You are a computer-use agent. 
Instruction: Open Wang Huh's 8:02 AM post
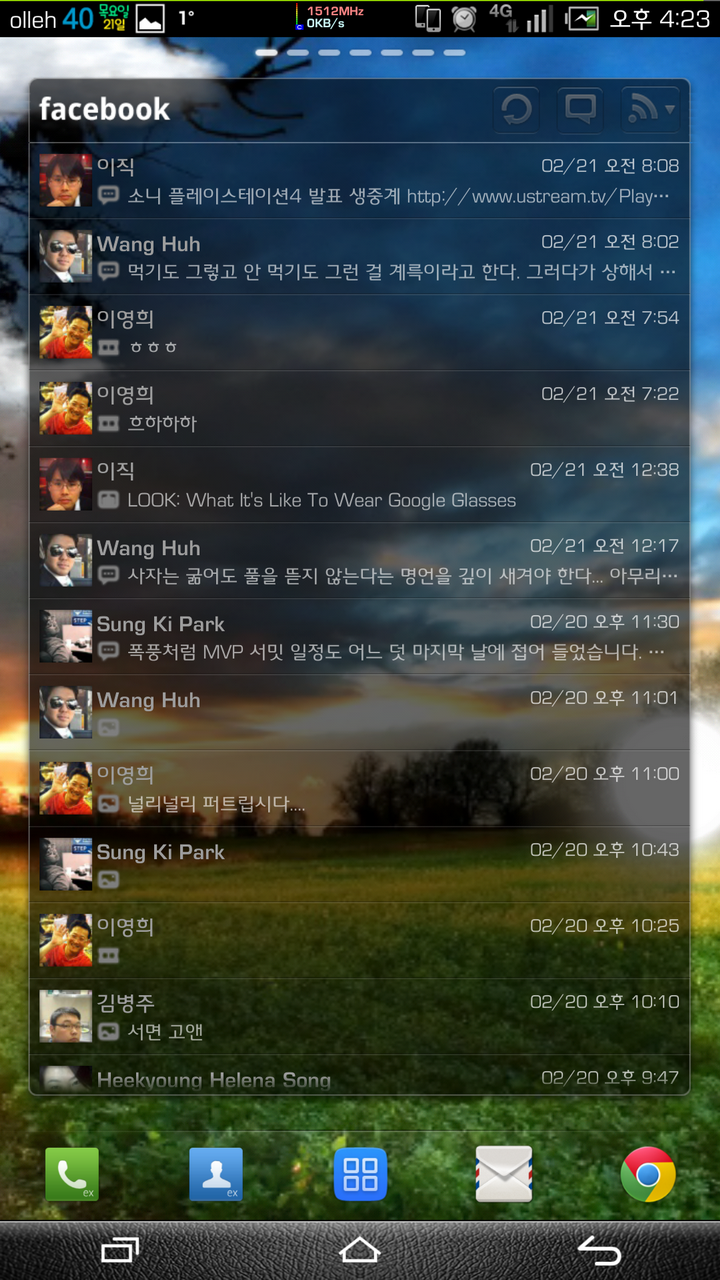pyautogui.click(x=360, y=257)
